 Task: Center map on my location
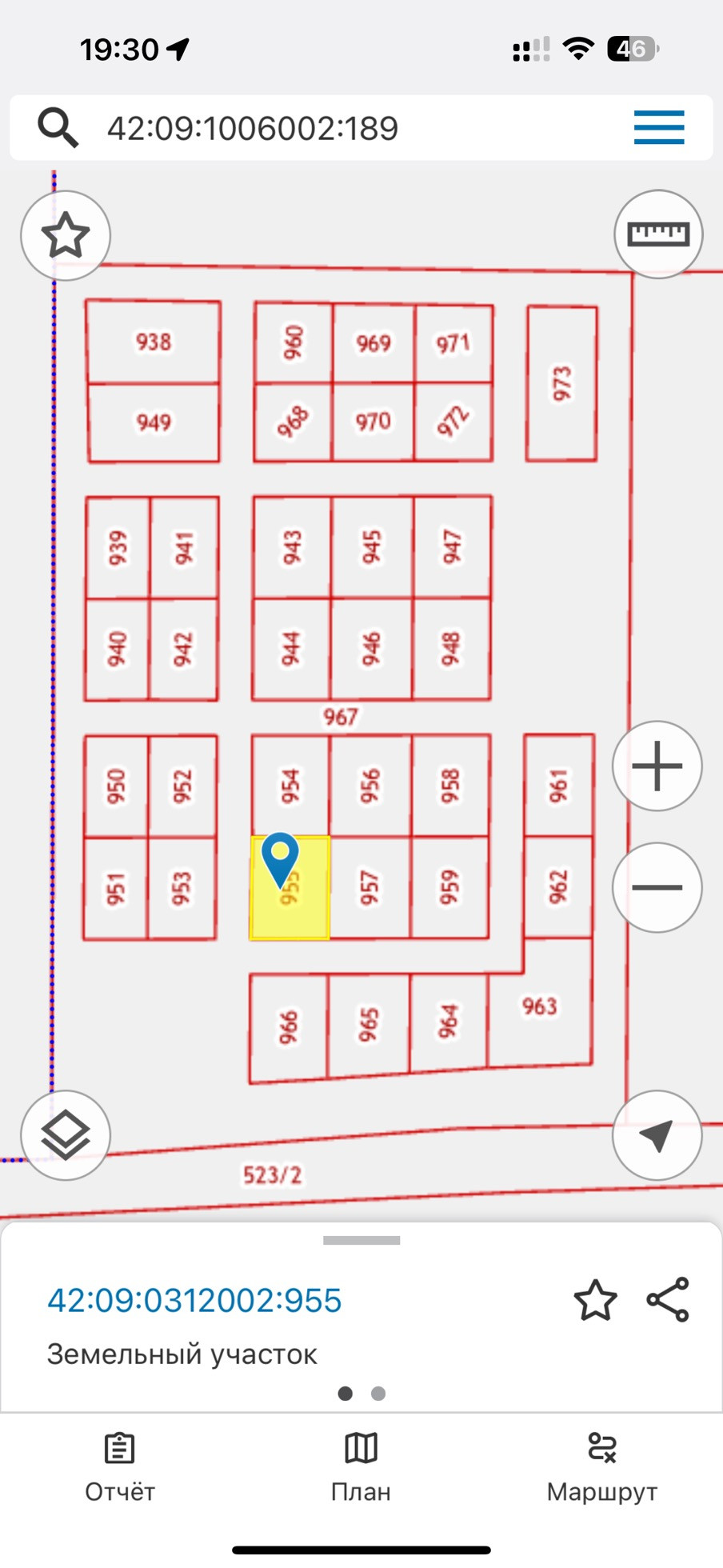coord(657,1135)
